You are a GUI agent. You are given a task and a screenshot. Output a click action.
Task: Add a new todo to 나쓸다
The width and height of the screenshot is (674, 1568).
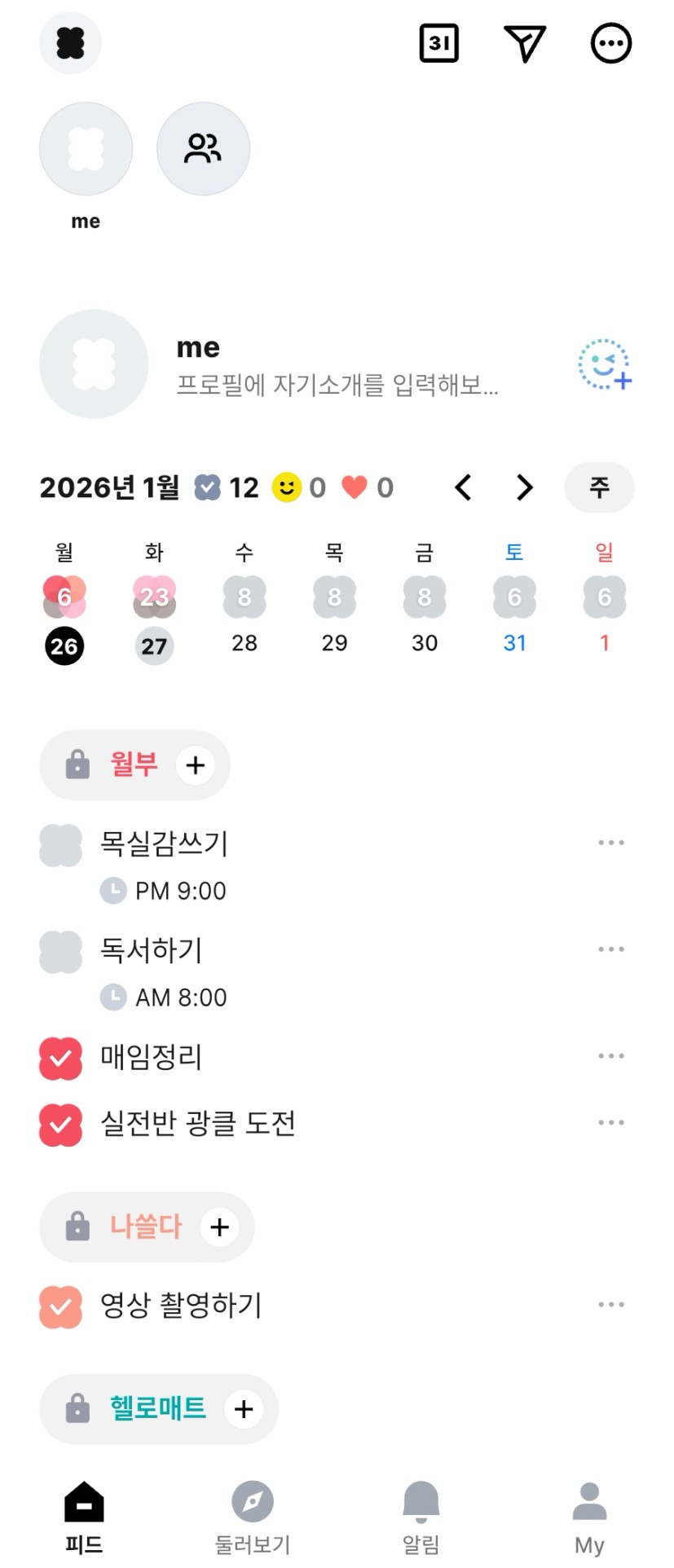tap(219, 1227)
